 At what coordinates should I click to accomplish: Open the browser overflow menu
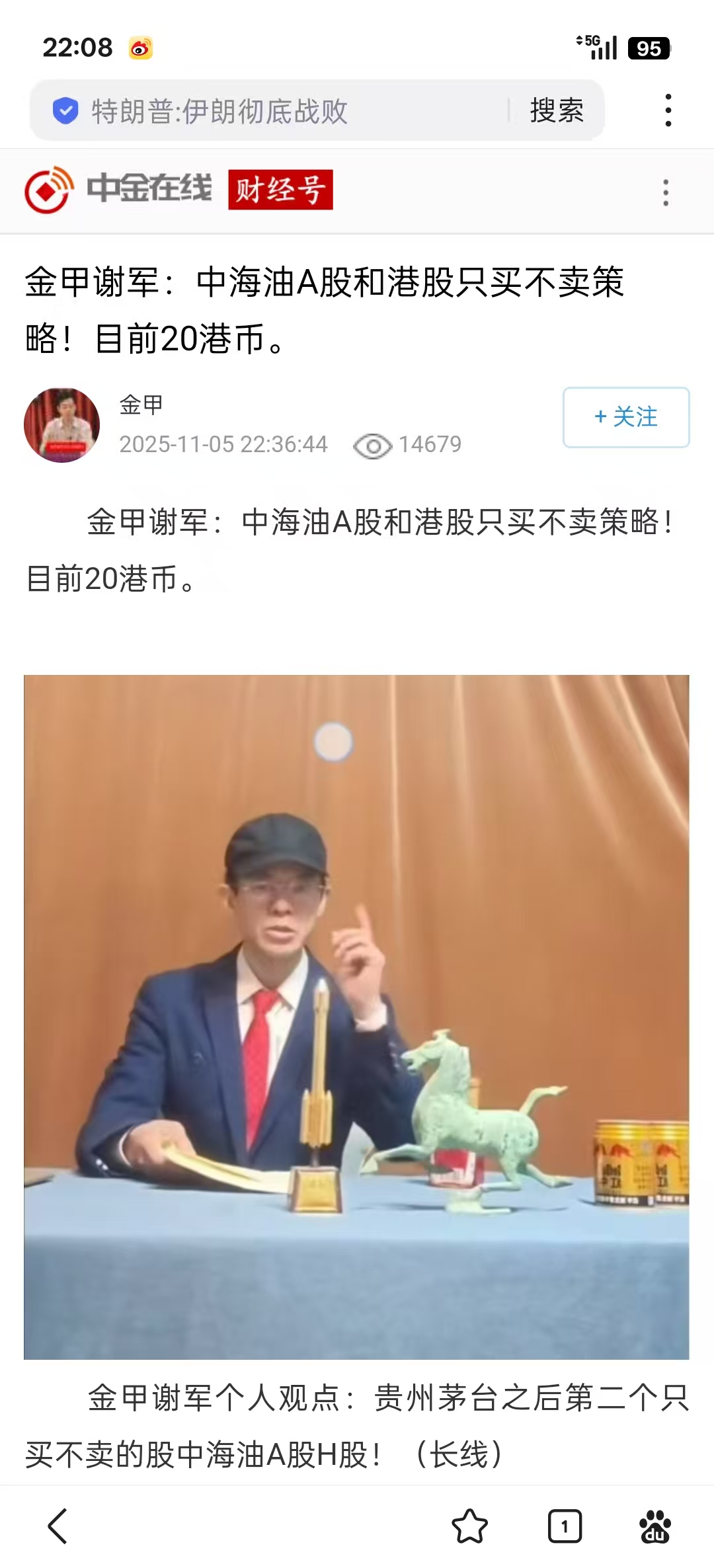[x=668, y=110]
